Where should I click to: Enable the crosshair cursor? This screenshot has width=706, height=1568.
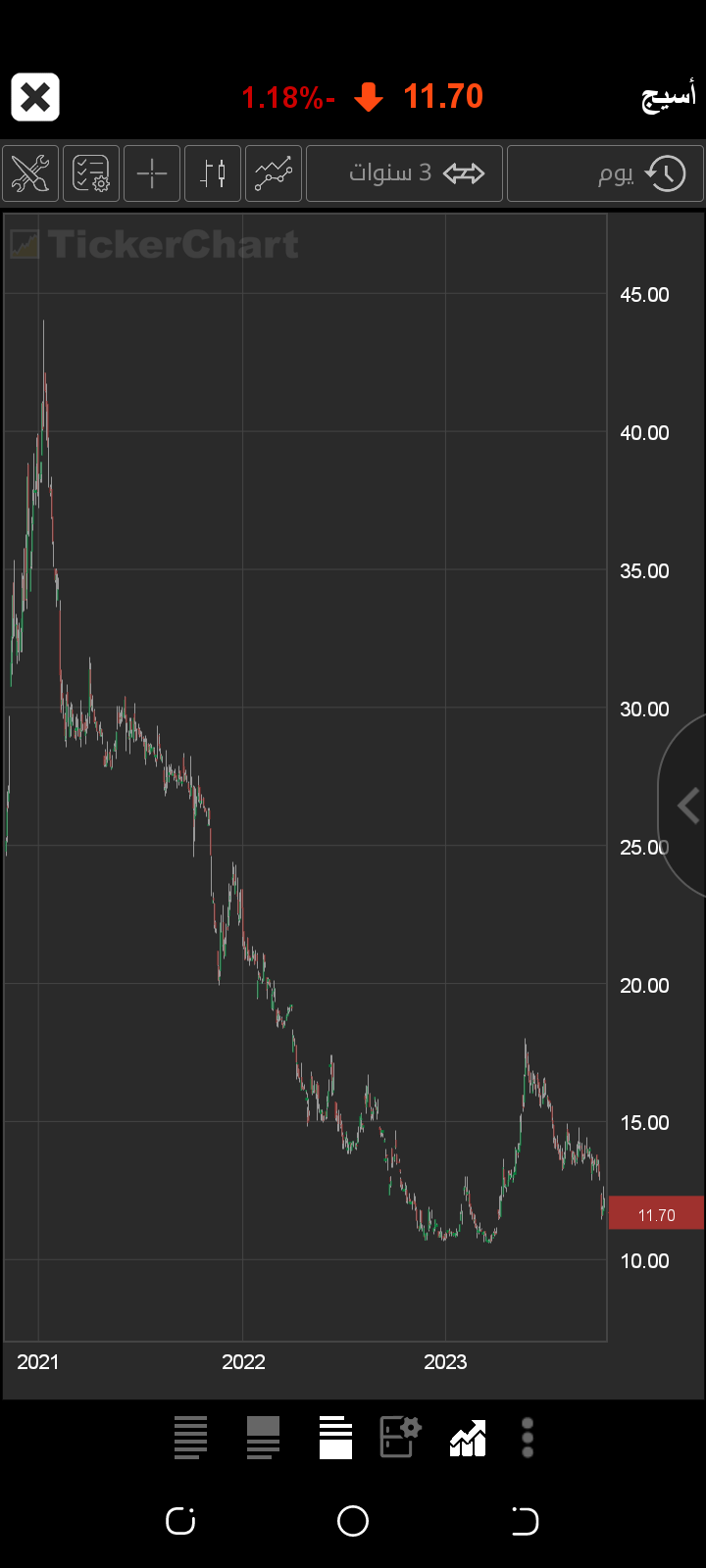click(x=152, y=173)
